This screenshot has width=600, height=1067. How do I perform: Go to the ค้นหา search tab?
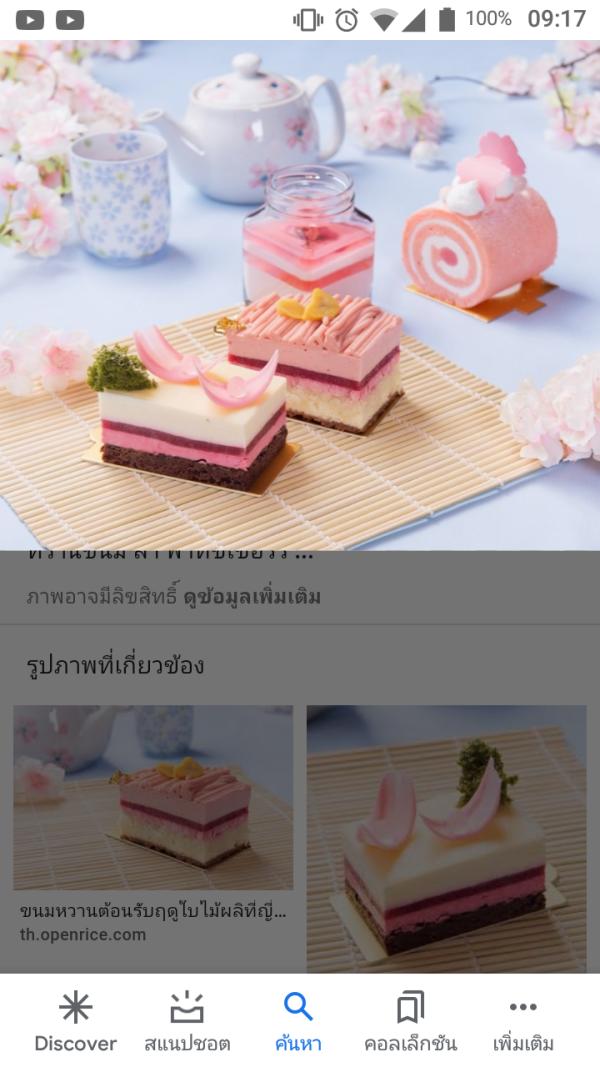(x=298, y=1022)
